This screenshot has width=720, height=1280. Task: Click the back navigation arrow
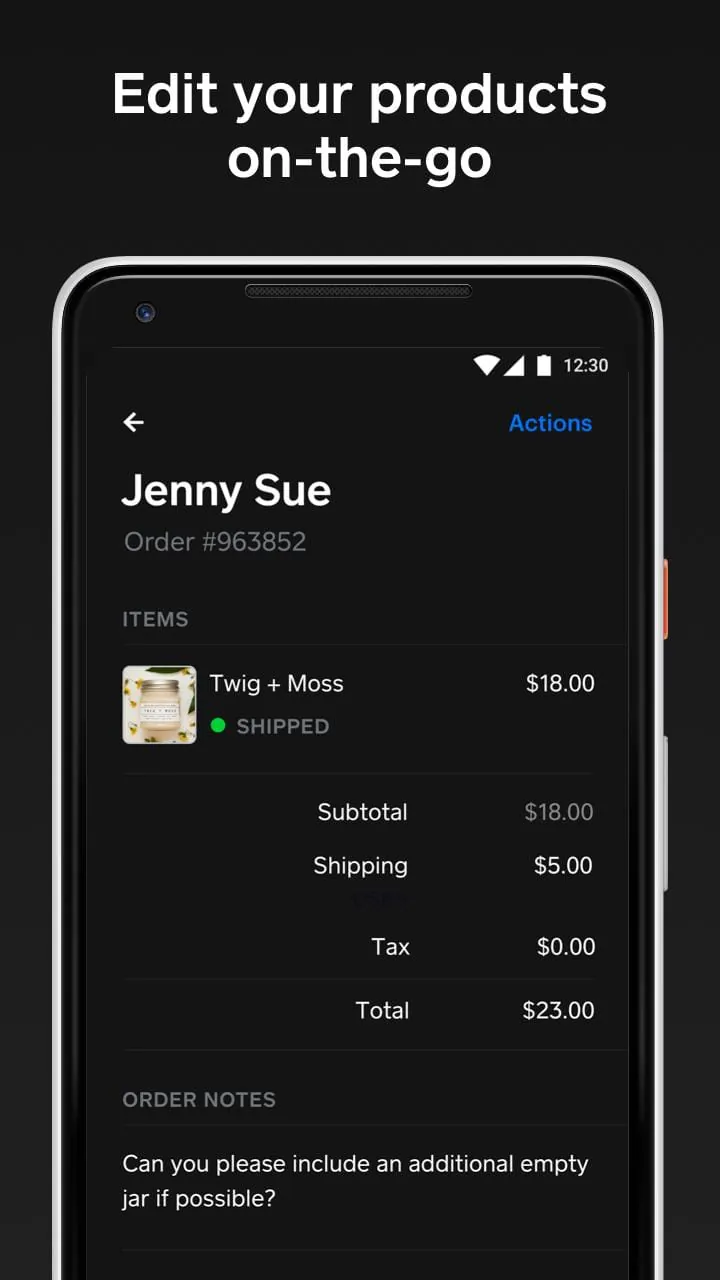point(133,422)
